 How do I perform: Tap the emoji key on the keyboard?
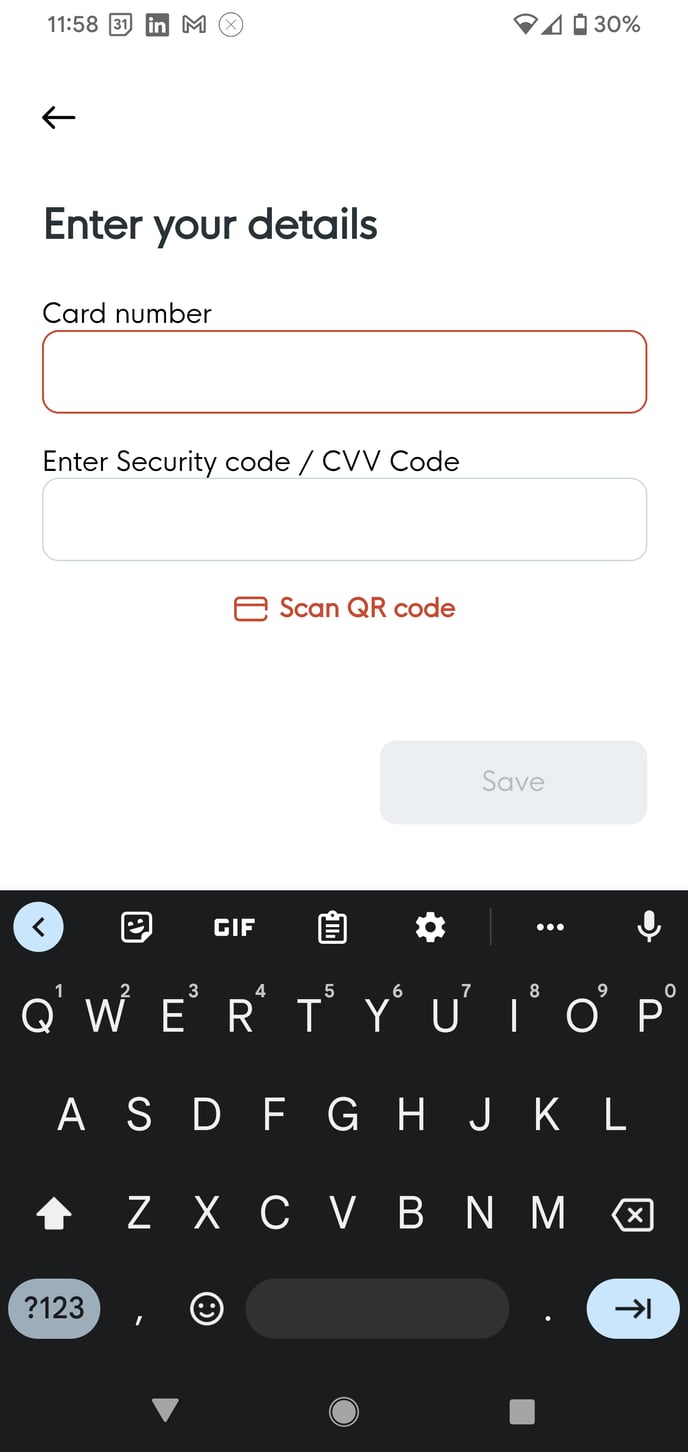click(207, 1308)
